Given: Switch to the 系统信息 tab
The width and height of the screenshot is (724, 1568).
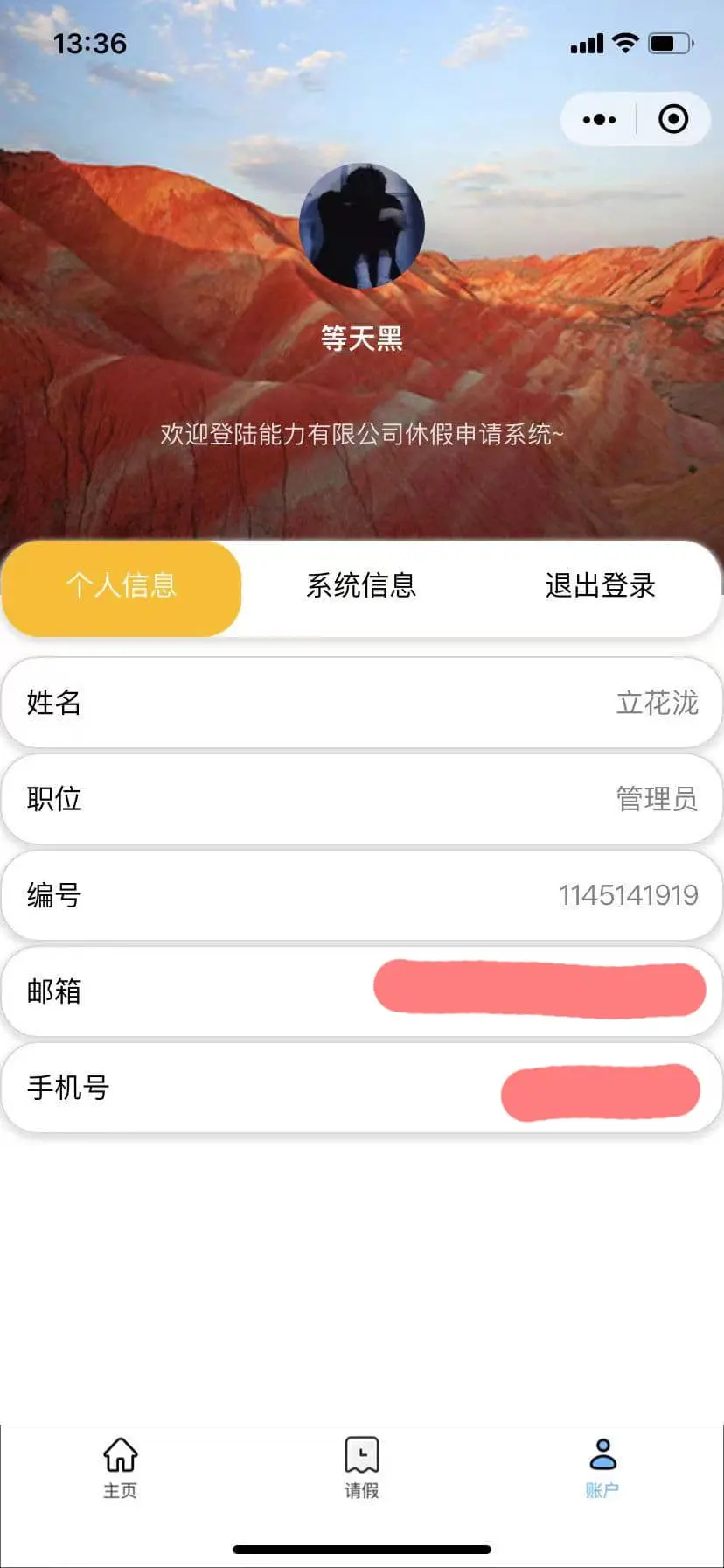Looking at the screenshot, I should tap(361, 586).
